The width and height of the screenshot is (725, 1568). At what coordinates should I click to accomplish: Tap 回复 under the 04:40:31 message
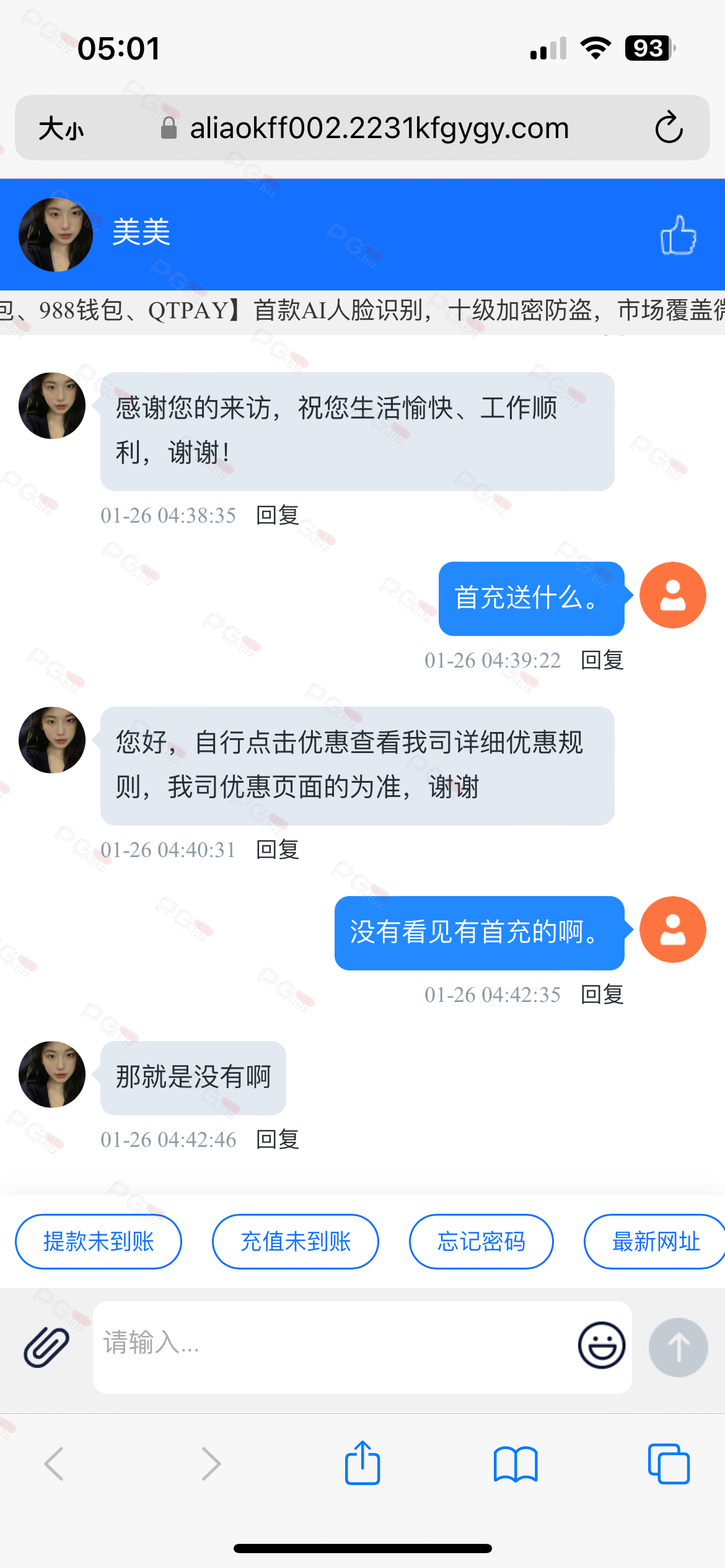click(x=278, y=850)
